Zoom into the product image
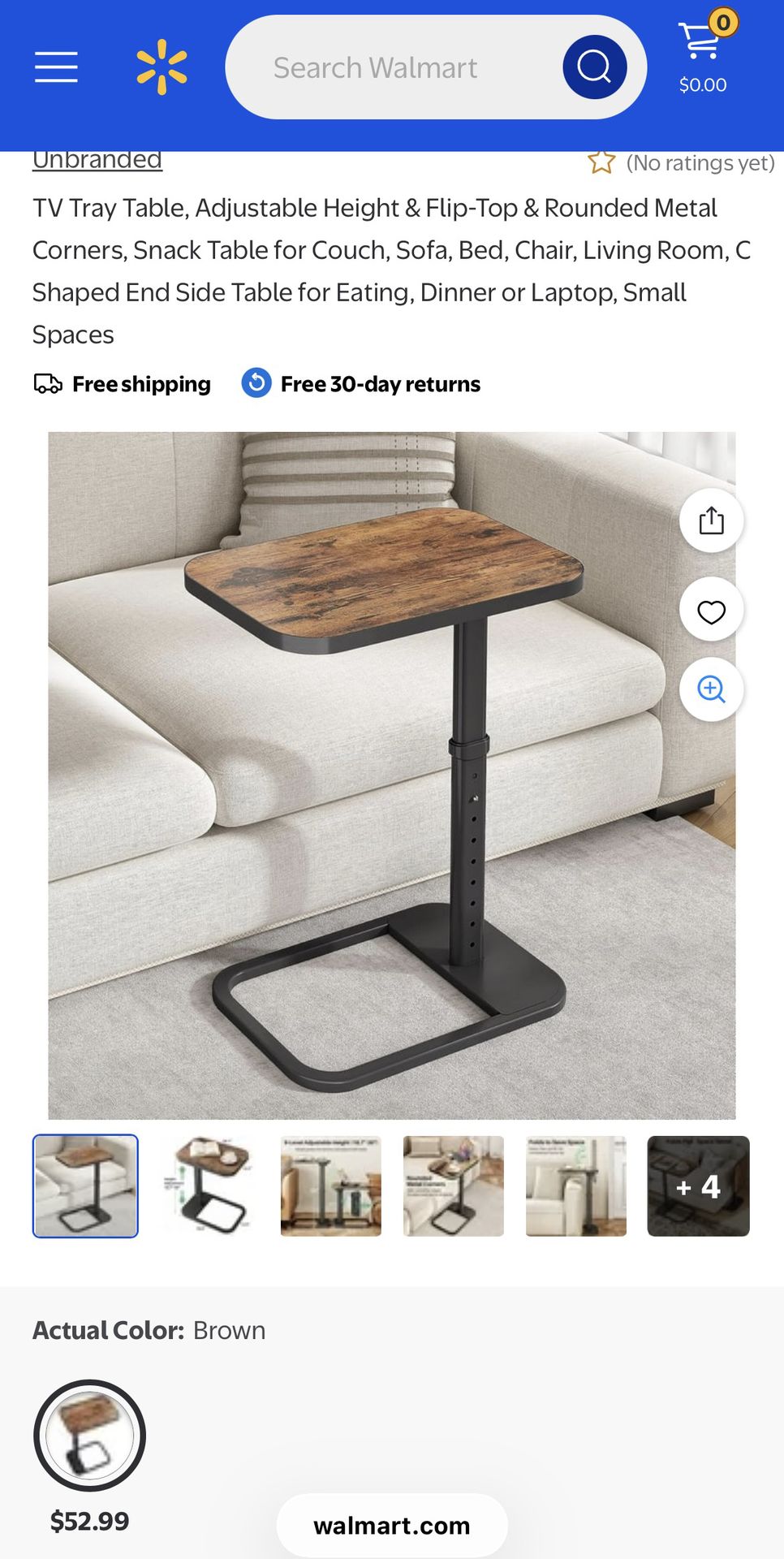 click(x=711, y=689)
